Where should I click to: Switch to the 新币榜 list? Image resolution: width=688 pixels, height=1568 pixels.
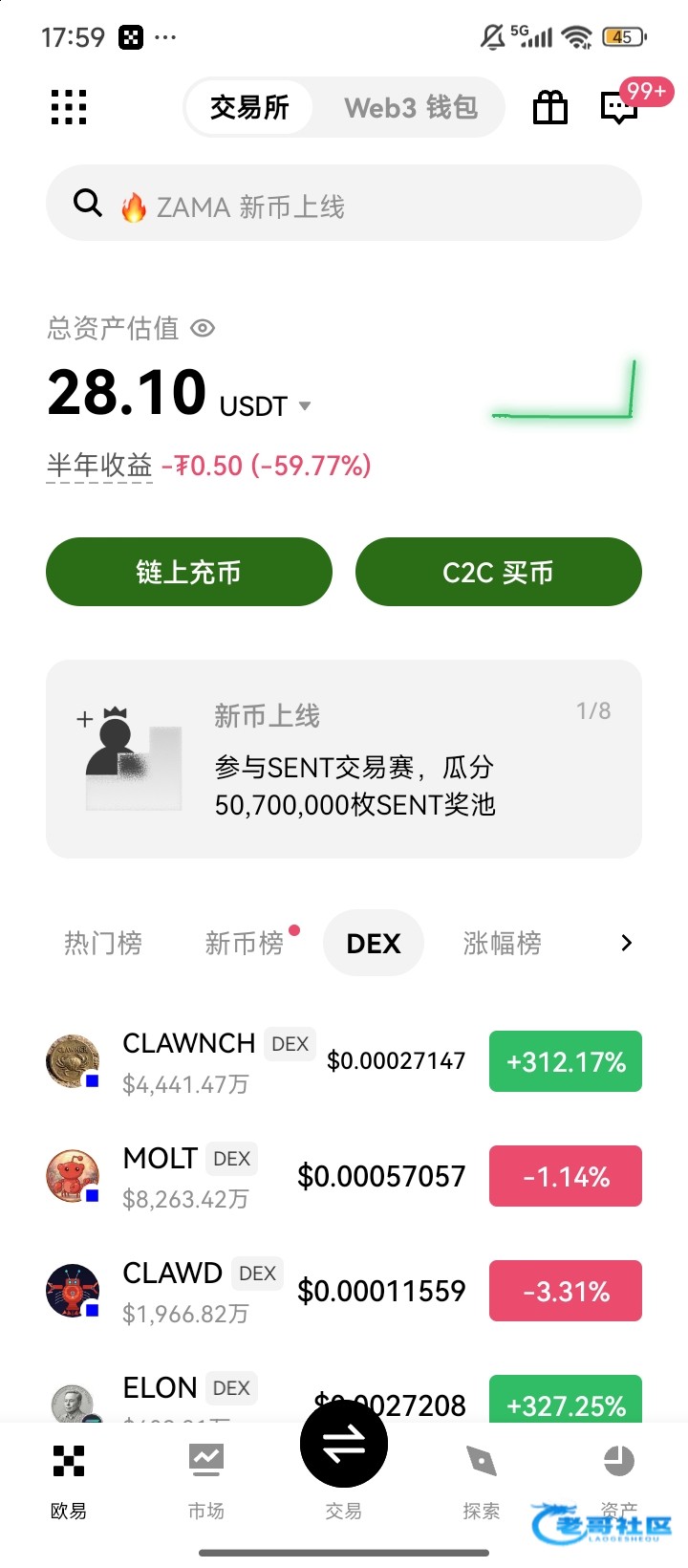245,944
